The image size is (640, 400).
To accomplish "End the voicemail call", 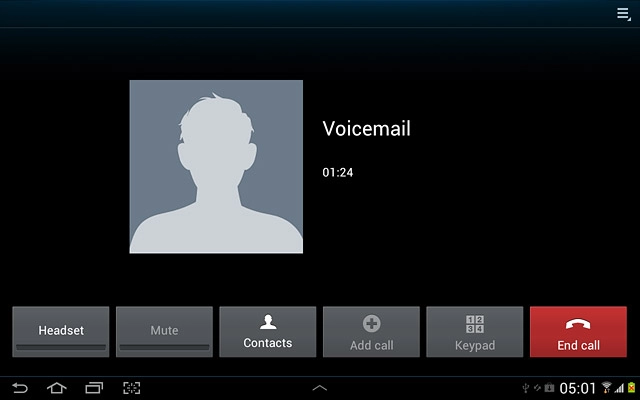I will pyautogui.click(x=578, y=333).
